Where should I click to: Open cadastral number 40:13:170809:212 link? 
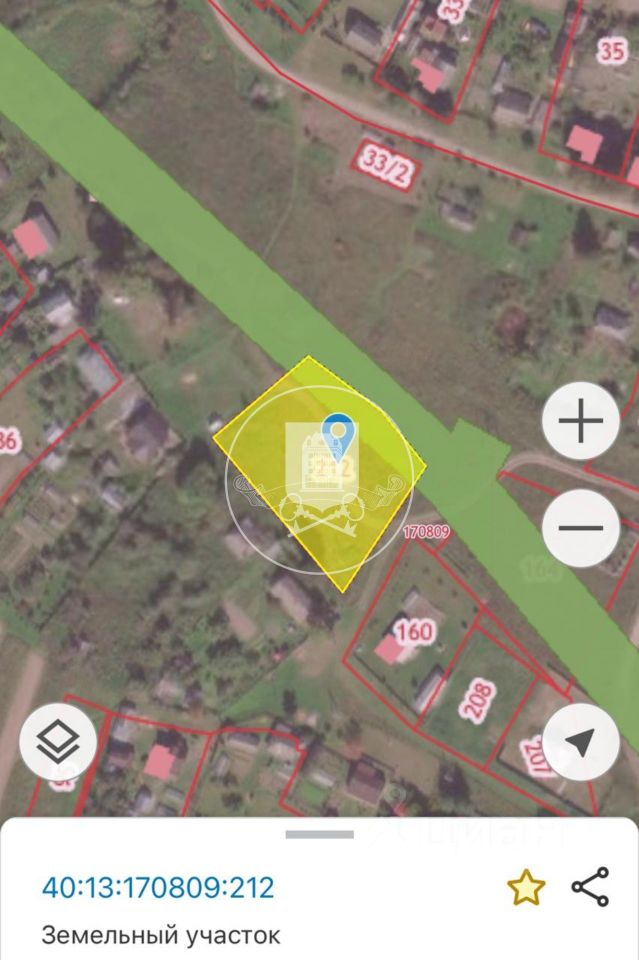158,887
